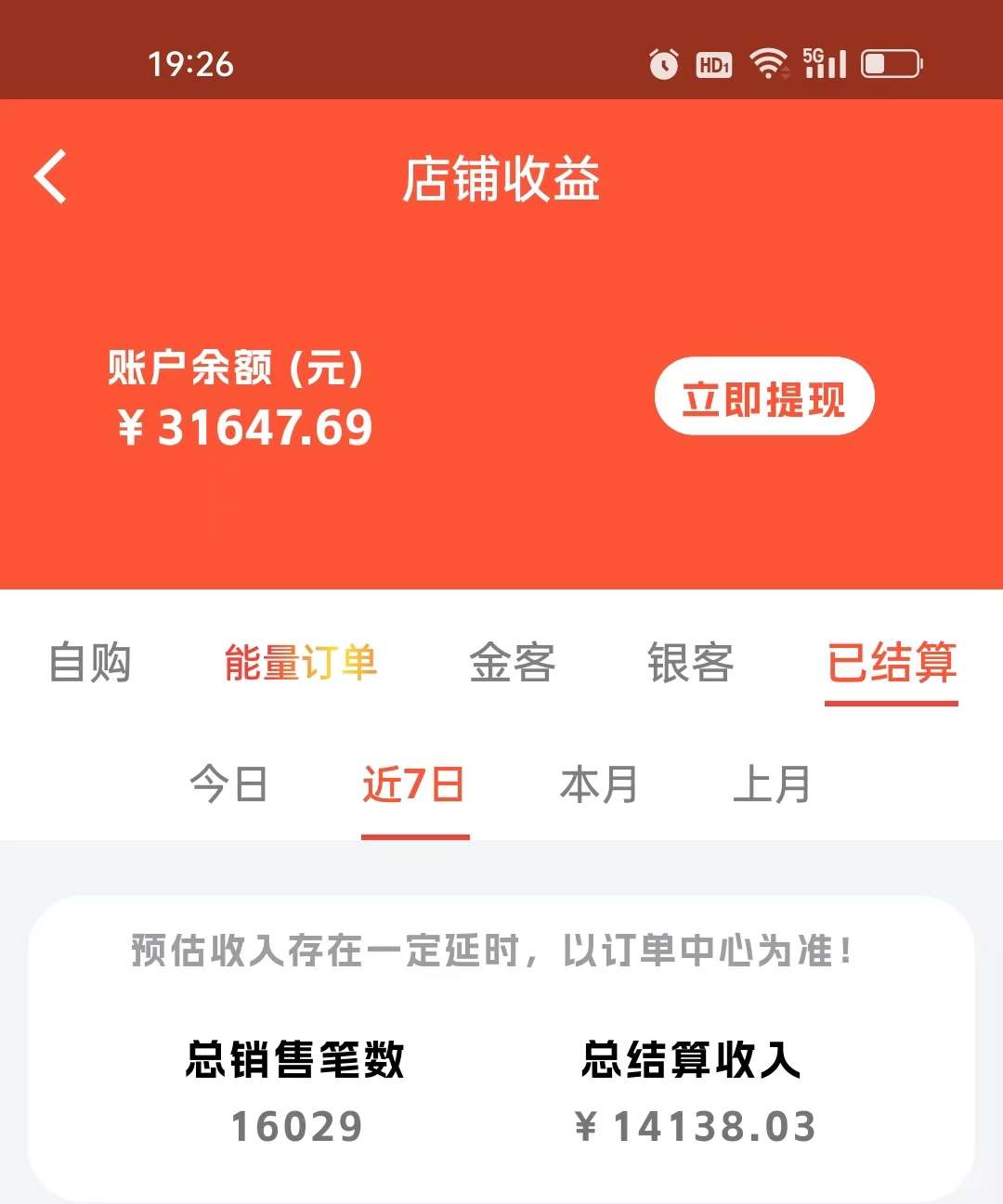Tap the 立即提现 withdraw button
The height and width of the screenshot is (1204, 1003).
pyautogui.click(x=763, y=396)
